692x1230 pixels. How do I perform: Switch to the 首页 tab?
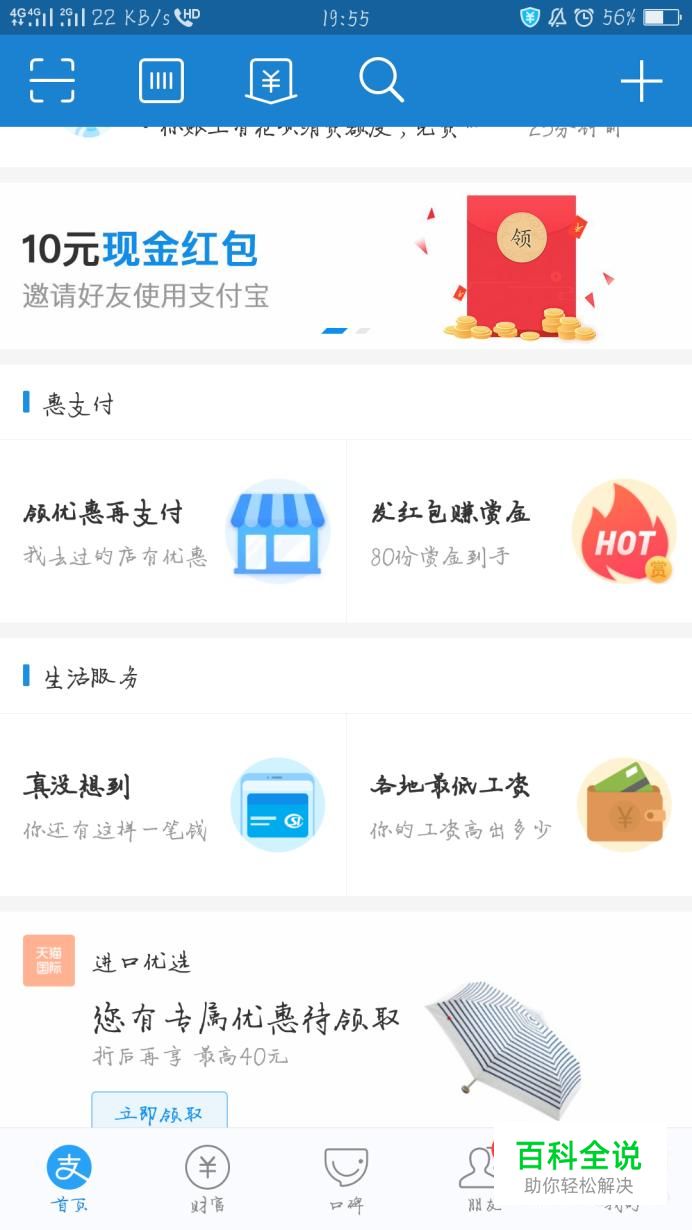(69, 1178)
